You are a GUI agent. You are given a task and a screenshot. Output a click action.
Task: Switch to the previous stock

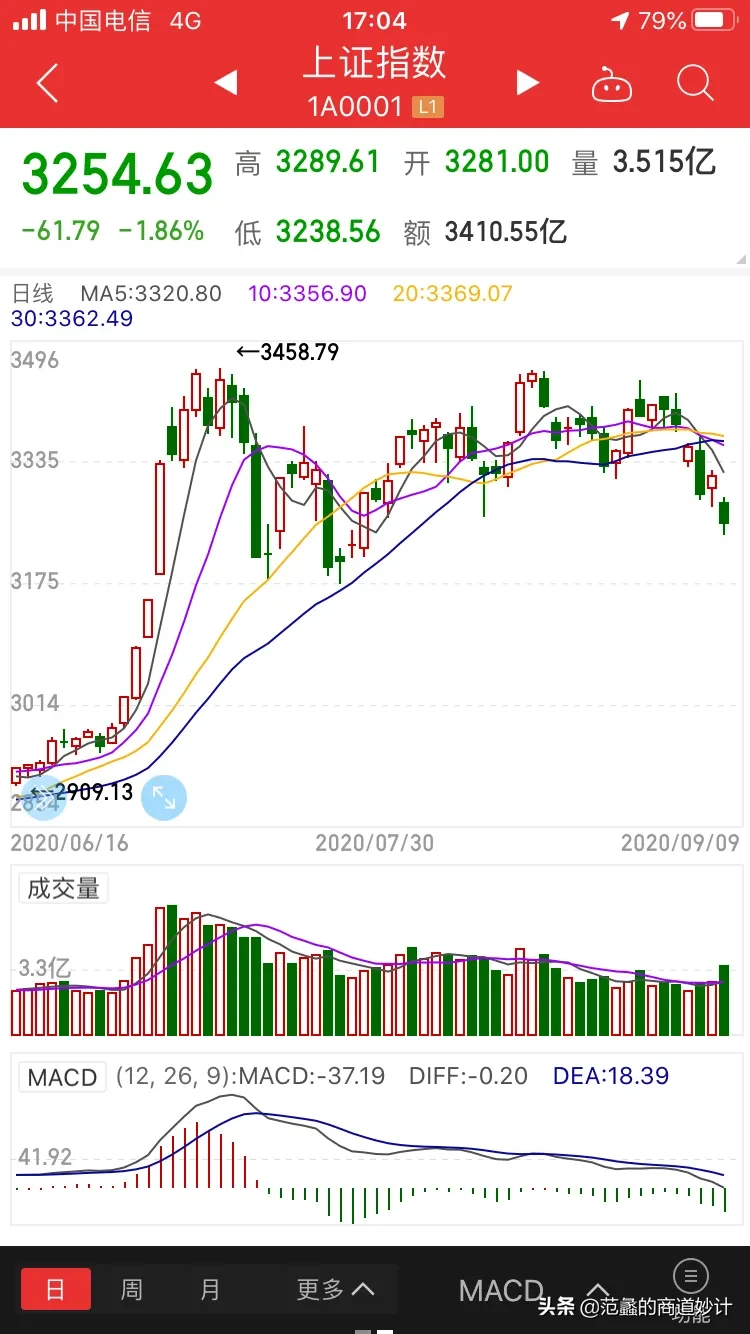tap(226, 83)
